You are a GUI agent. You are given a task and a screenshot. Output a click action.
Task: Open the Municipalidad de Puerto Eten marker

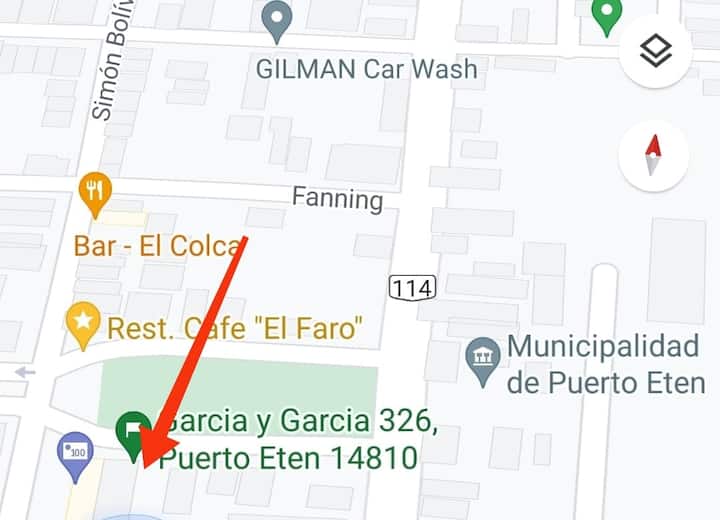(x=483, y=361)
